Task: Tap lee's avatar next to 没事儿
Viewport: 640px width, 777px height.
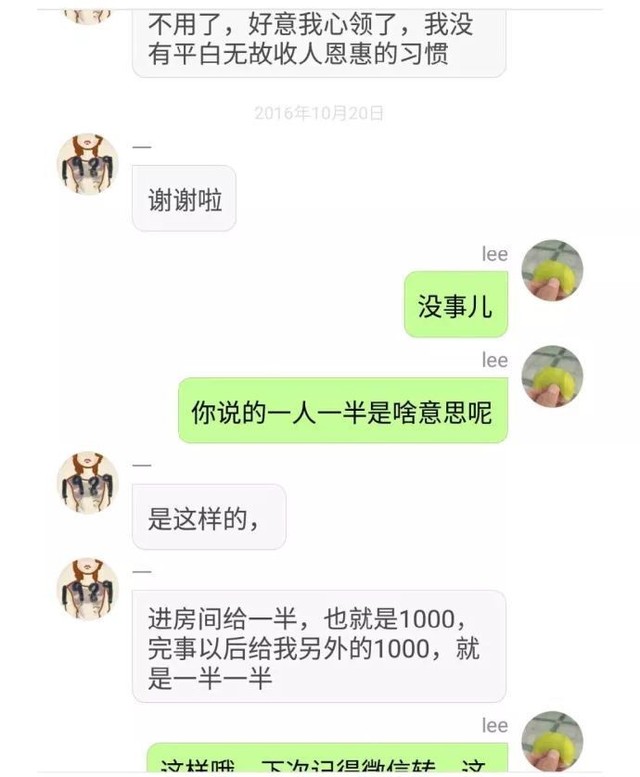Action: click(552, 270)
